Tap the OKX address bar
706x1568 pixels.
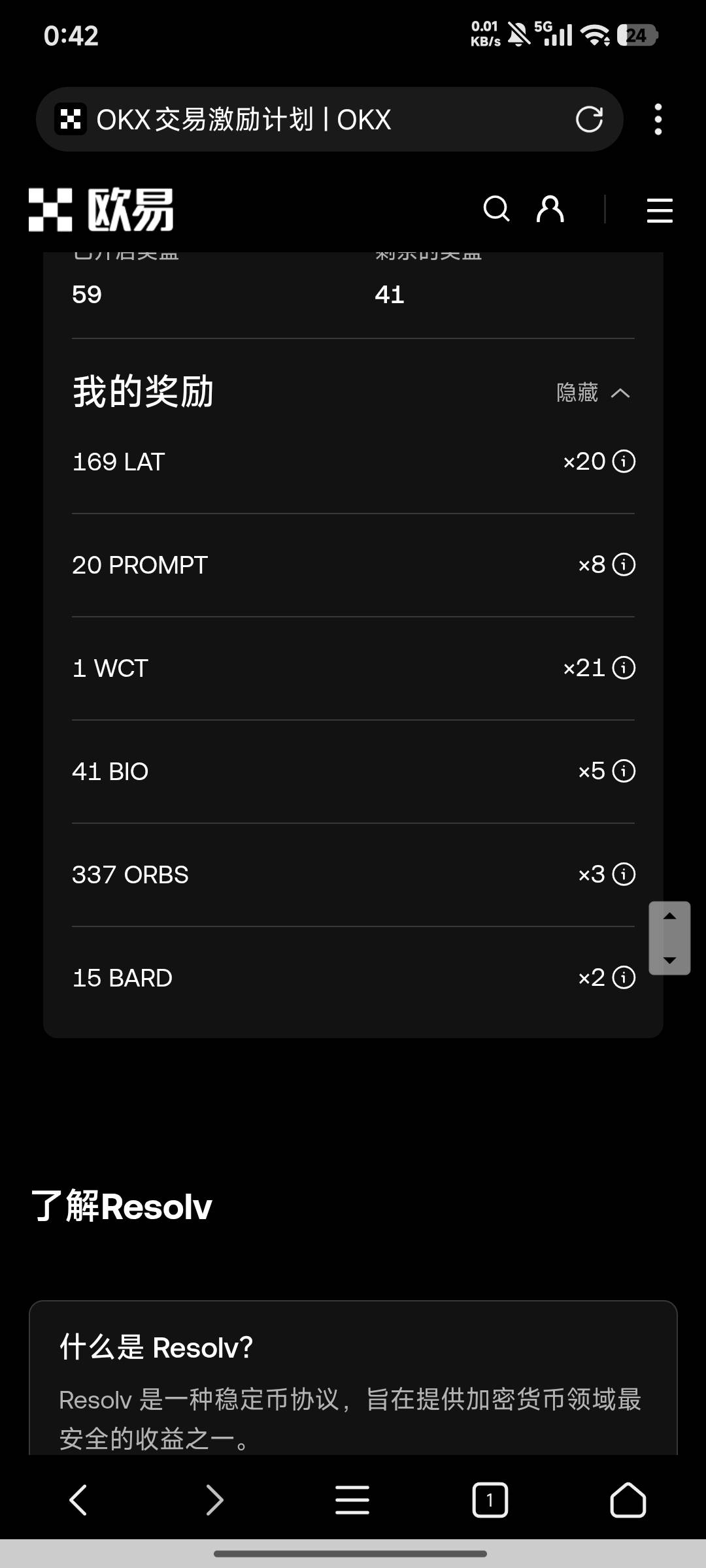click(x=314, y=120)
